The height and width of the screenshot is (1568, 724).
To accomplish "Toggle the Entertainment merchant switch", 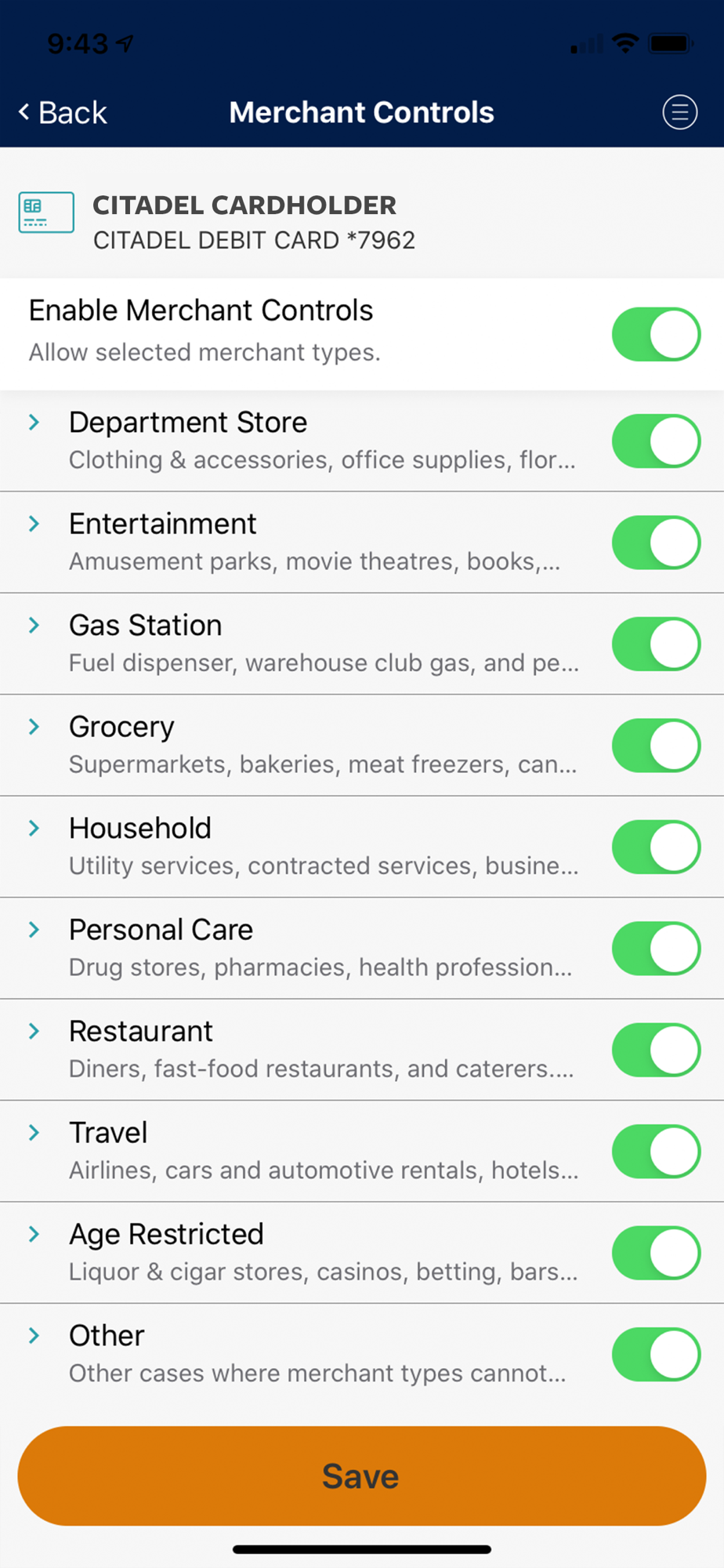I will (x=656, y=543).
